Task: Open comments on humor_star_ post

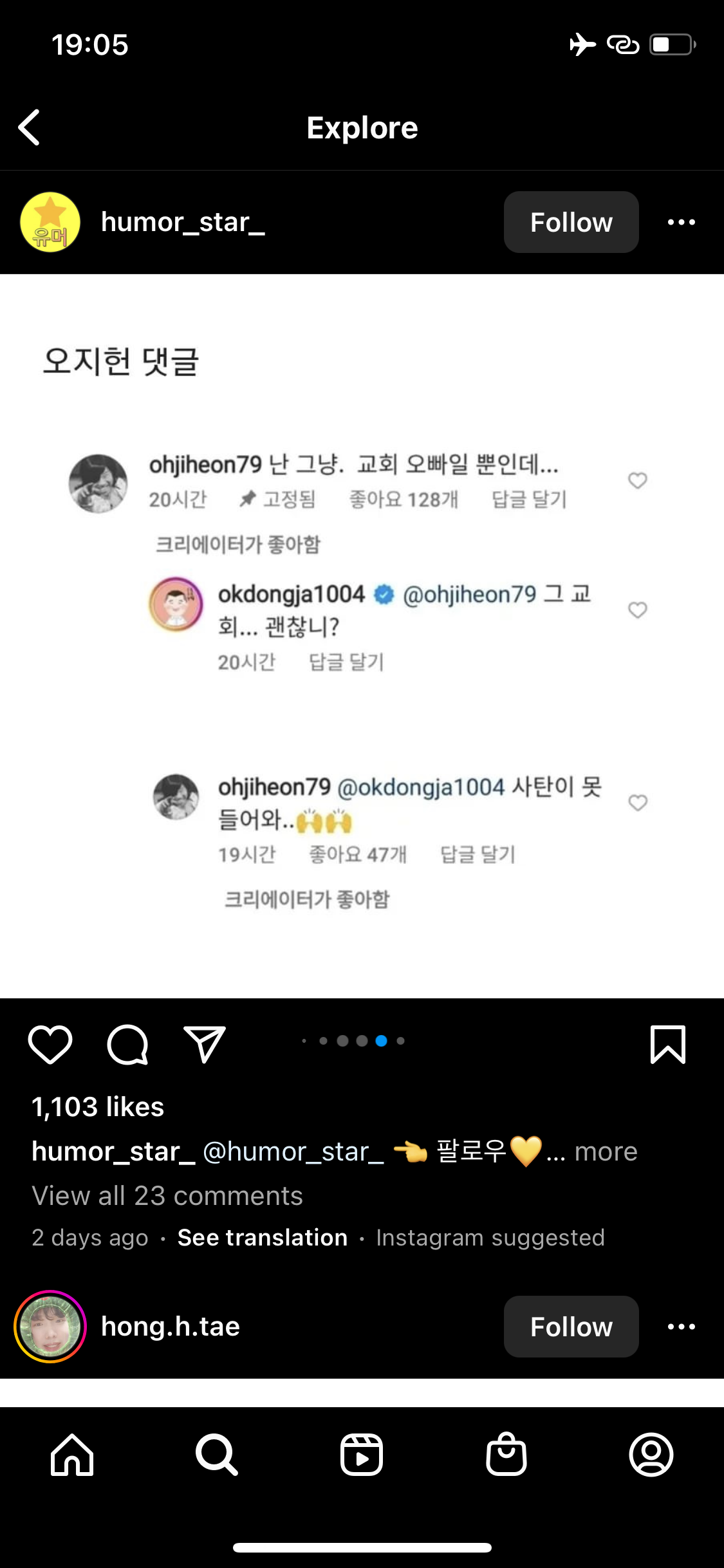Action: coord(127,1044)
